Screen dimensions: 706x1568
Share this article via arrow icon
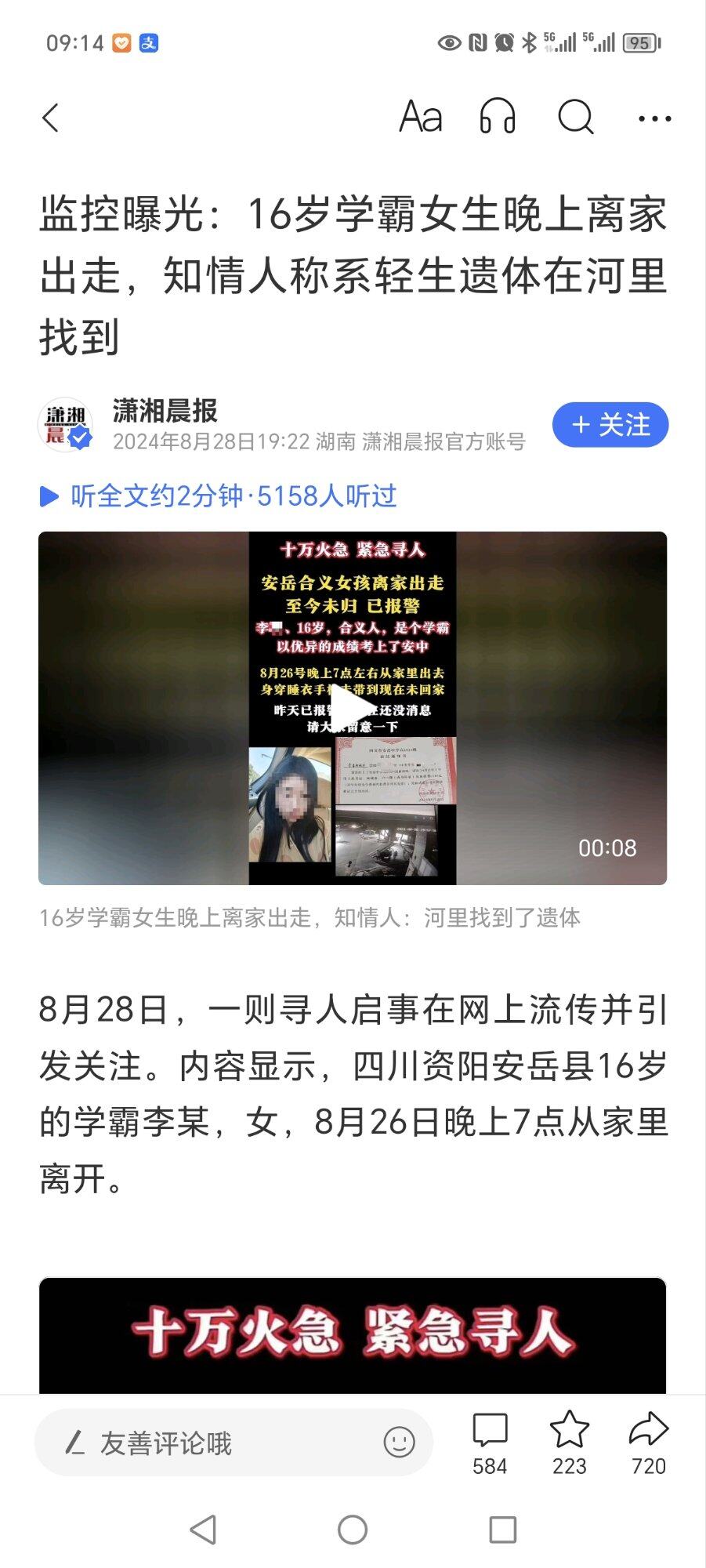point(649,1441)
